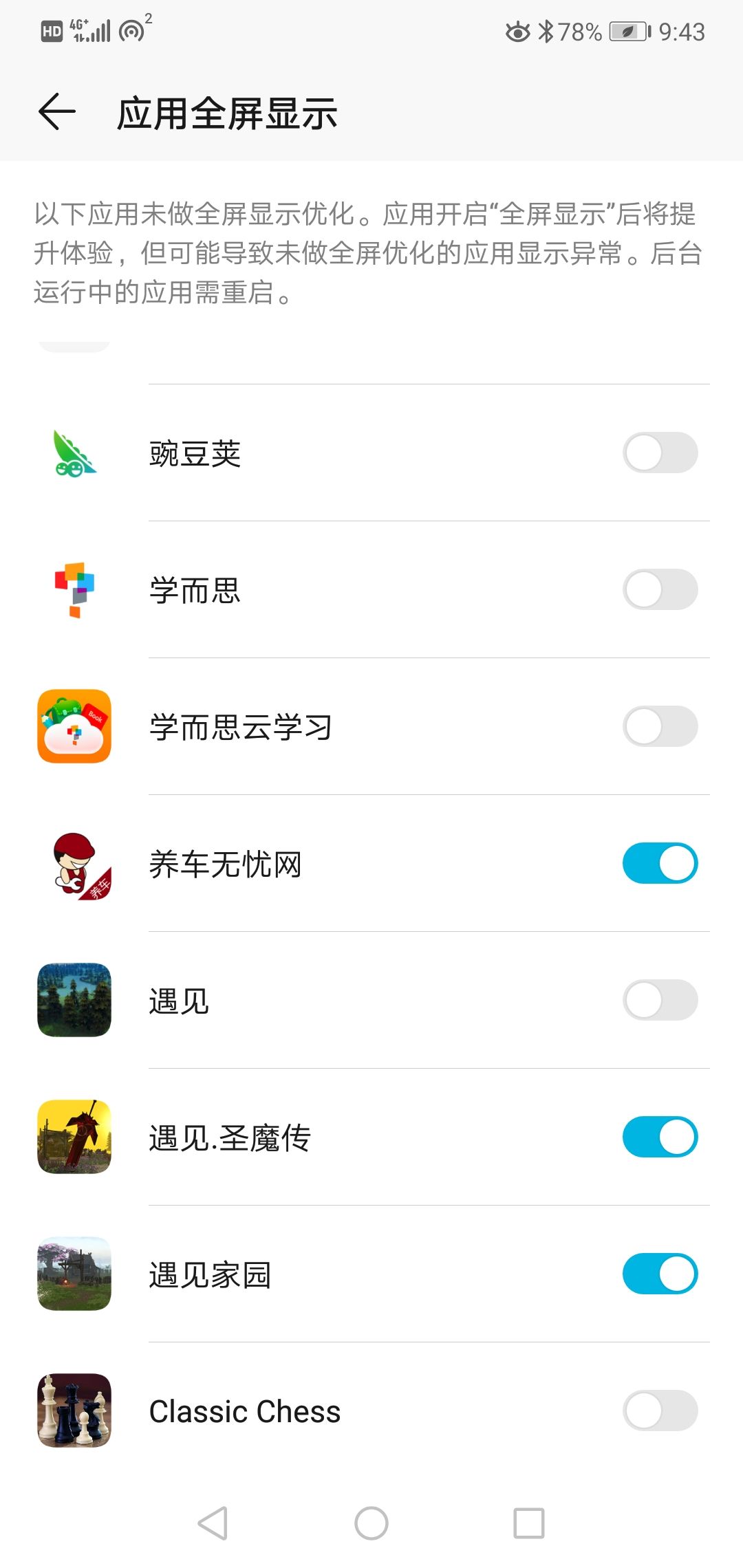Open the recent apps view
The width and height of the screenshot is (743, 1568).
pos(529,1523)
